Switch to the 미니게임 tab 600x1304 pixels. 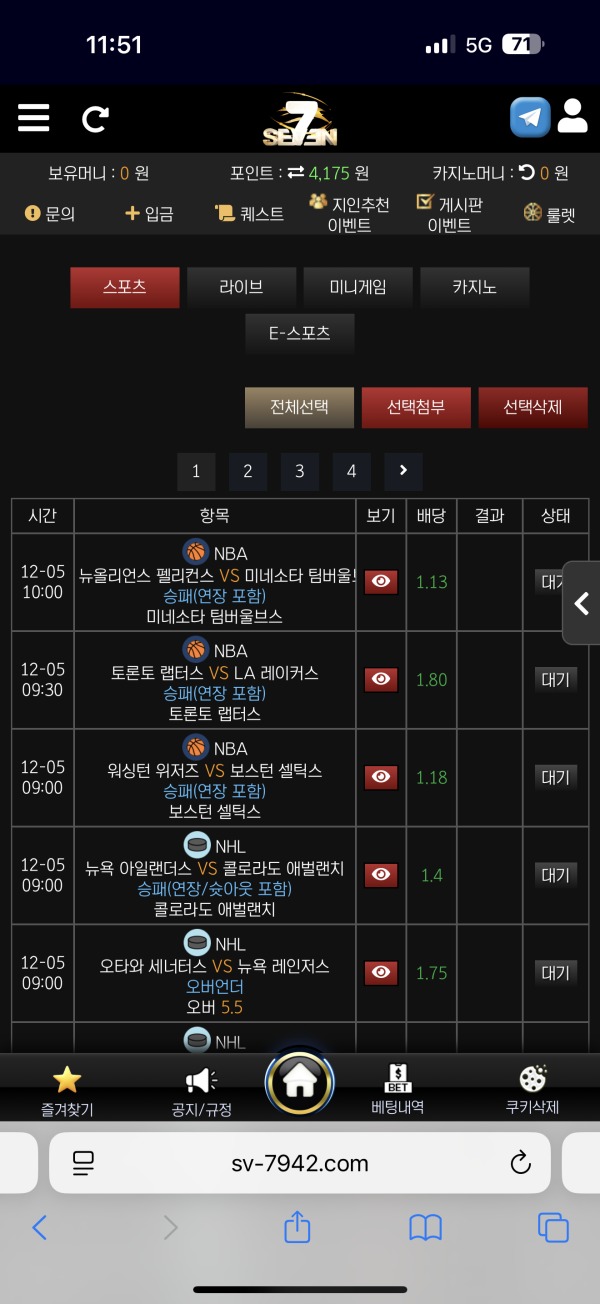click(x=358, y=287)
